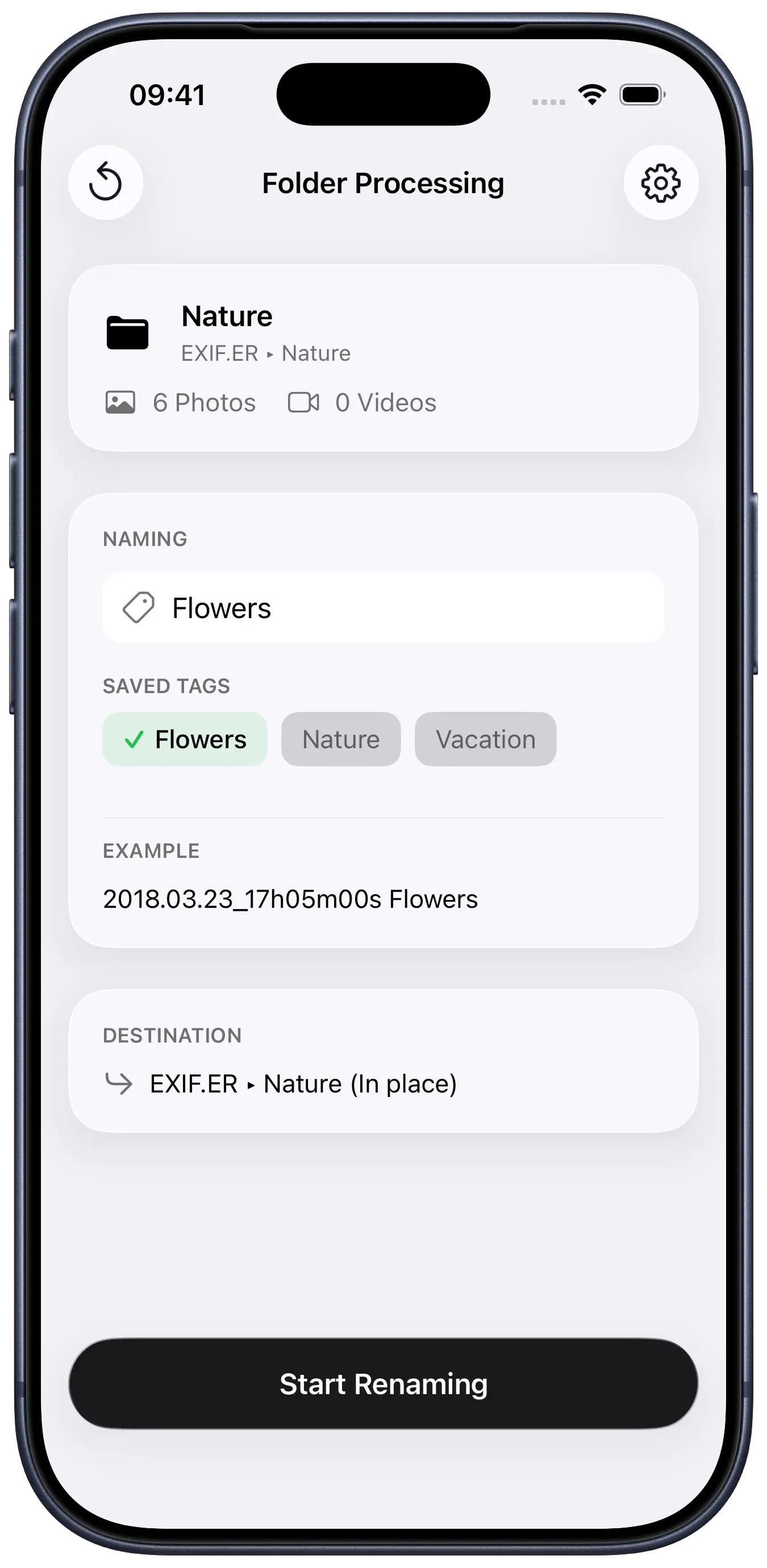
Task: Open the Nature folder card
Action: click(383, 357)
